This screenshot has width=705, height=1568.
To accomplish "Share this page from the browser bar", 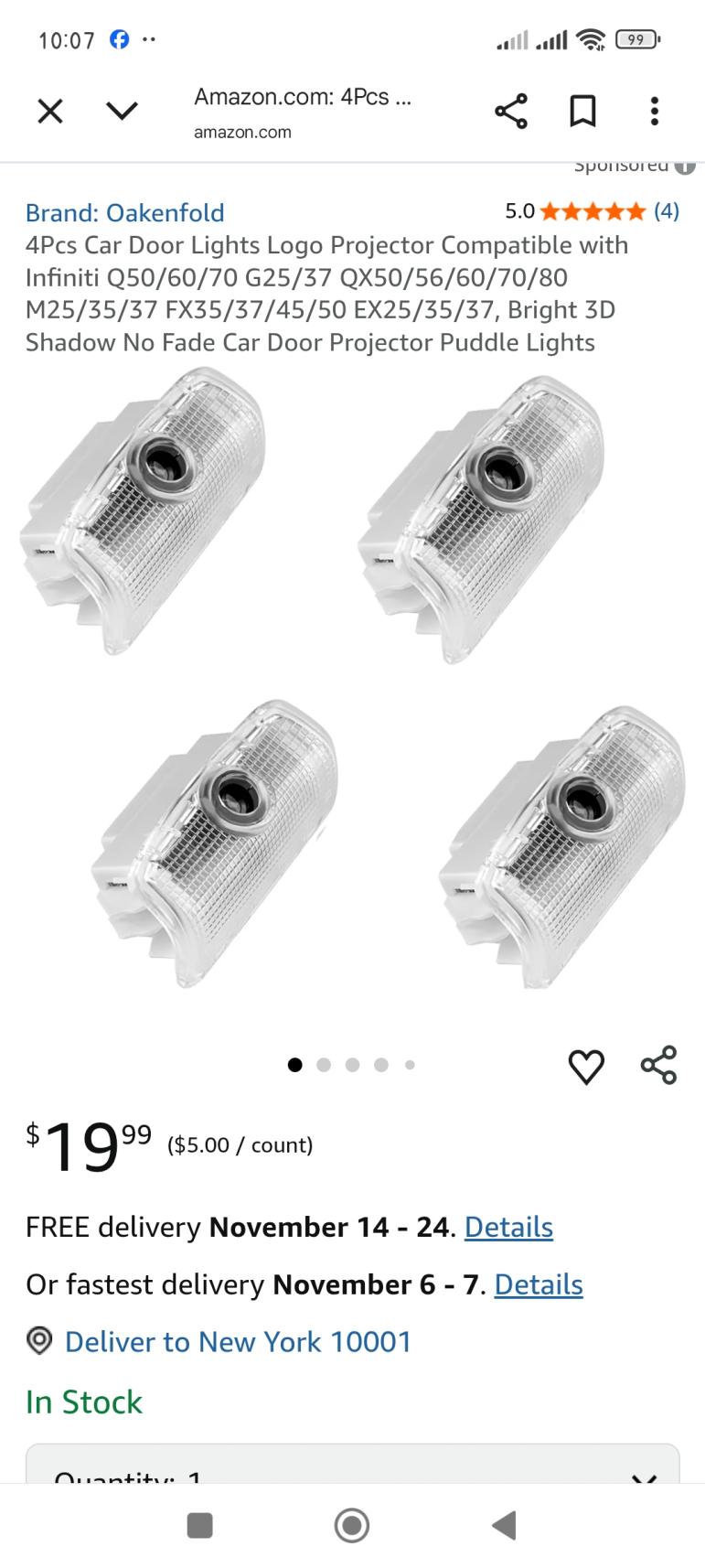I will point(511,112).
